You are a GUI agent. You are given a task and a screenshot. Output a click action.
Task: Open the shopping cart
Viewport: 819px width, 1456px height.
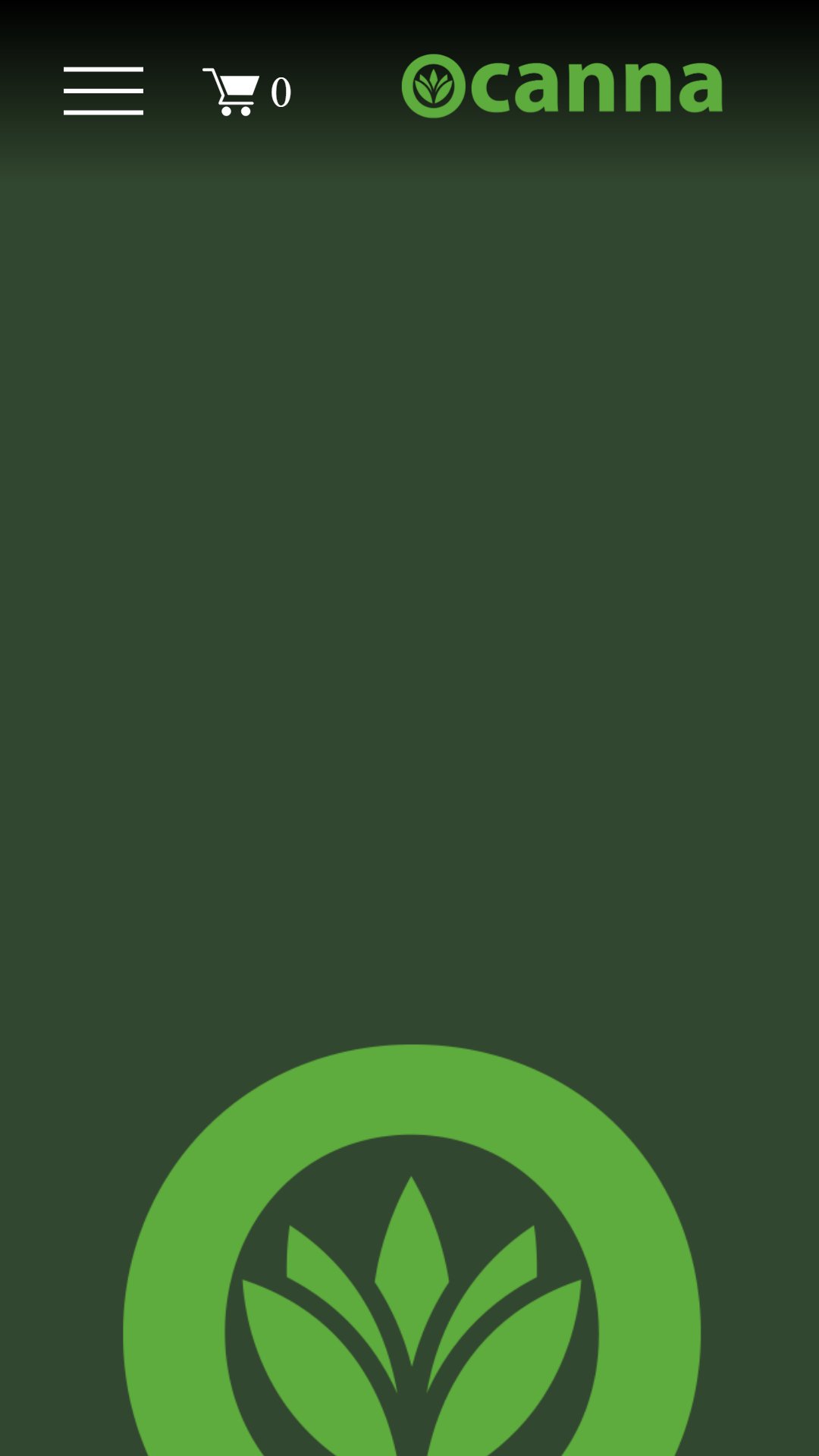click(x=246, y=92)
